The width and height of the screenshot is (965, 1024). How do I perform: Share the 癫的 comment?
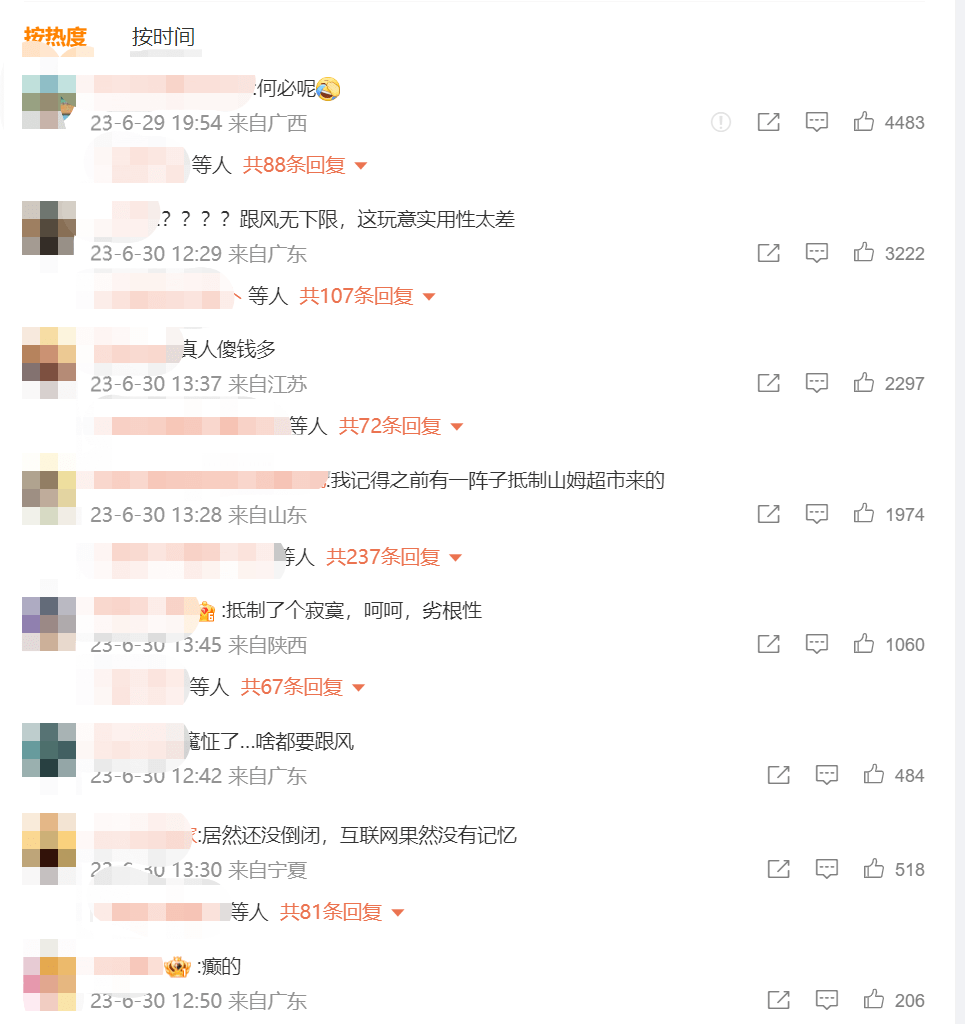778,1000
